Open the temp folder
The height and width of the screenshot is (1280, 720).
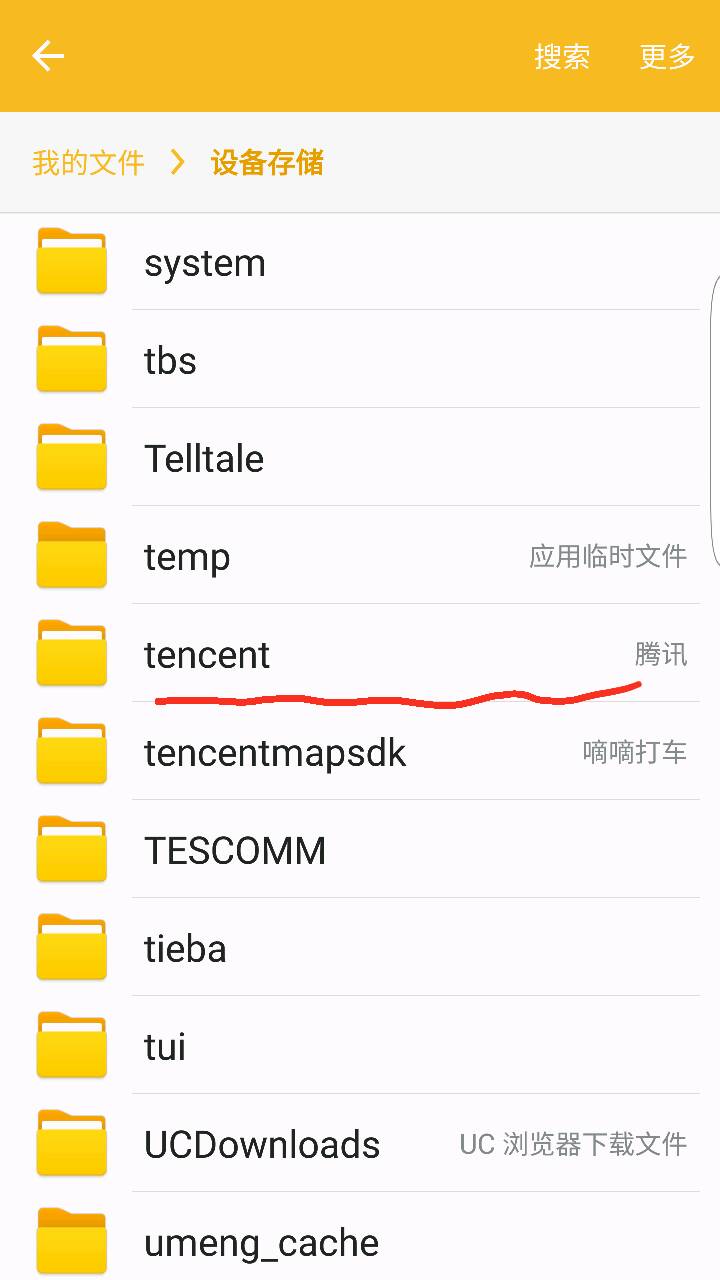(360, 556)
